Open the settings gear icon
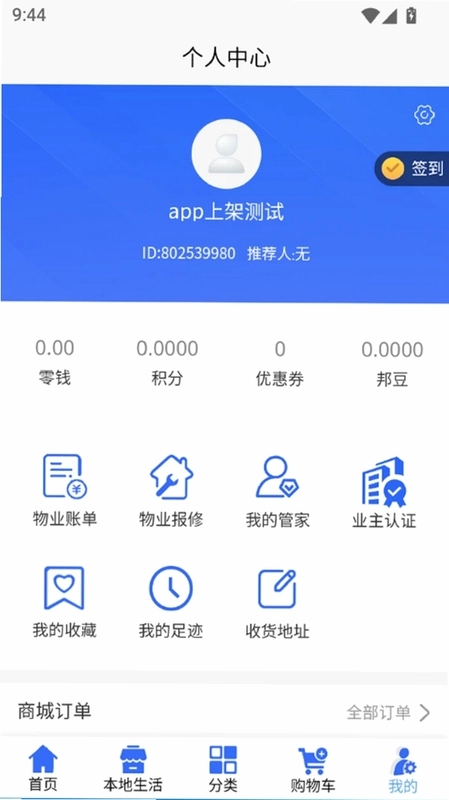This screenshot has height=800, width=449. coord(424,115)
